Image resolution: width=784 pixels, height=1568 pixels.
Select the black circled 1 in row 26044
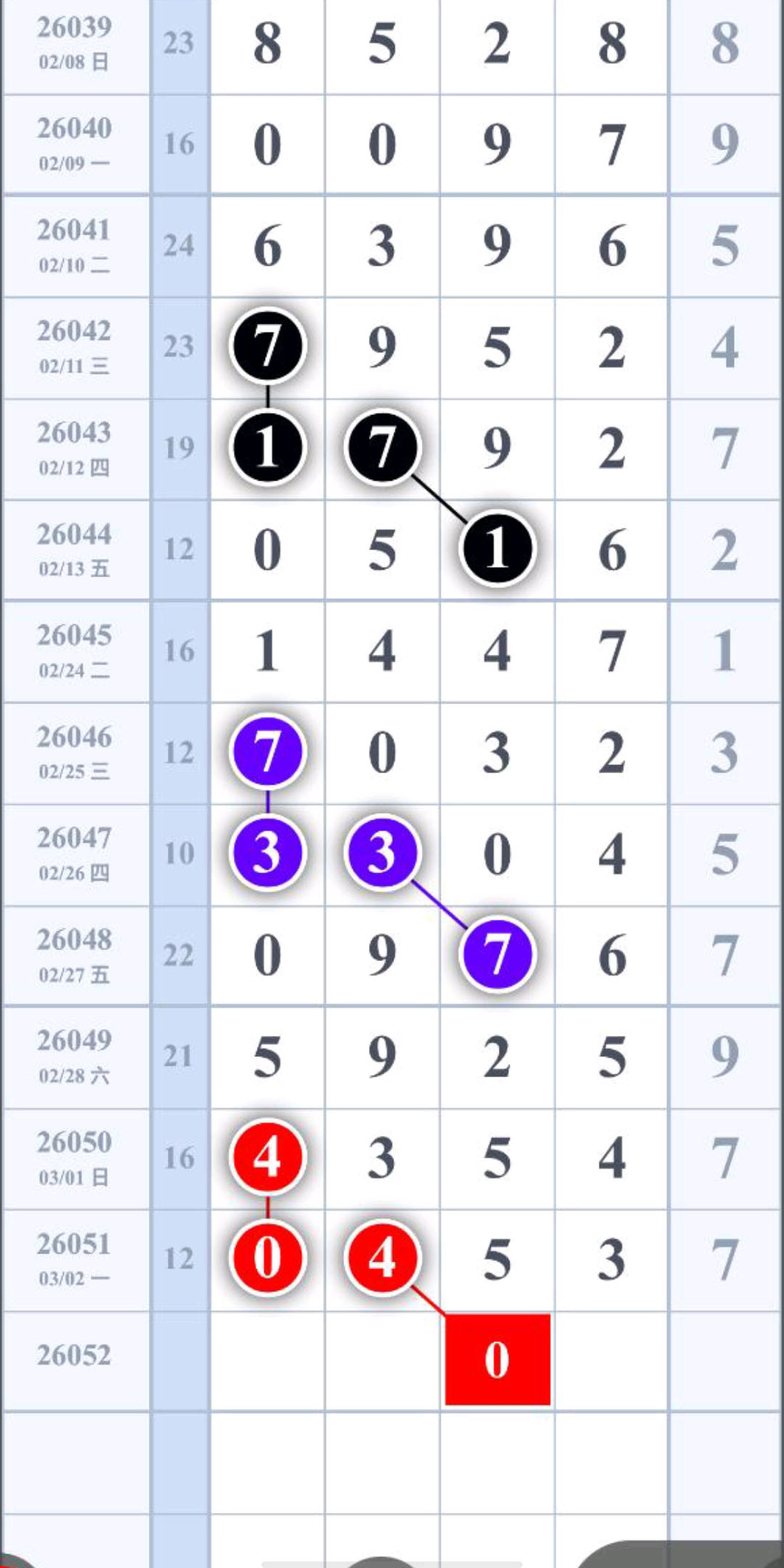(x=496, y=550)
